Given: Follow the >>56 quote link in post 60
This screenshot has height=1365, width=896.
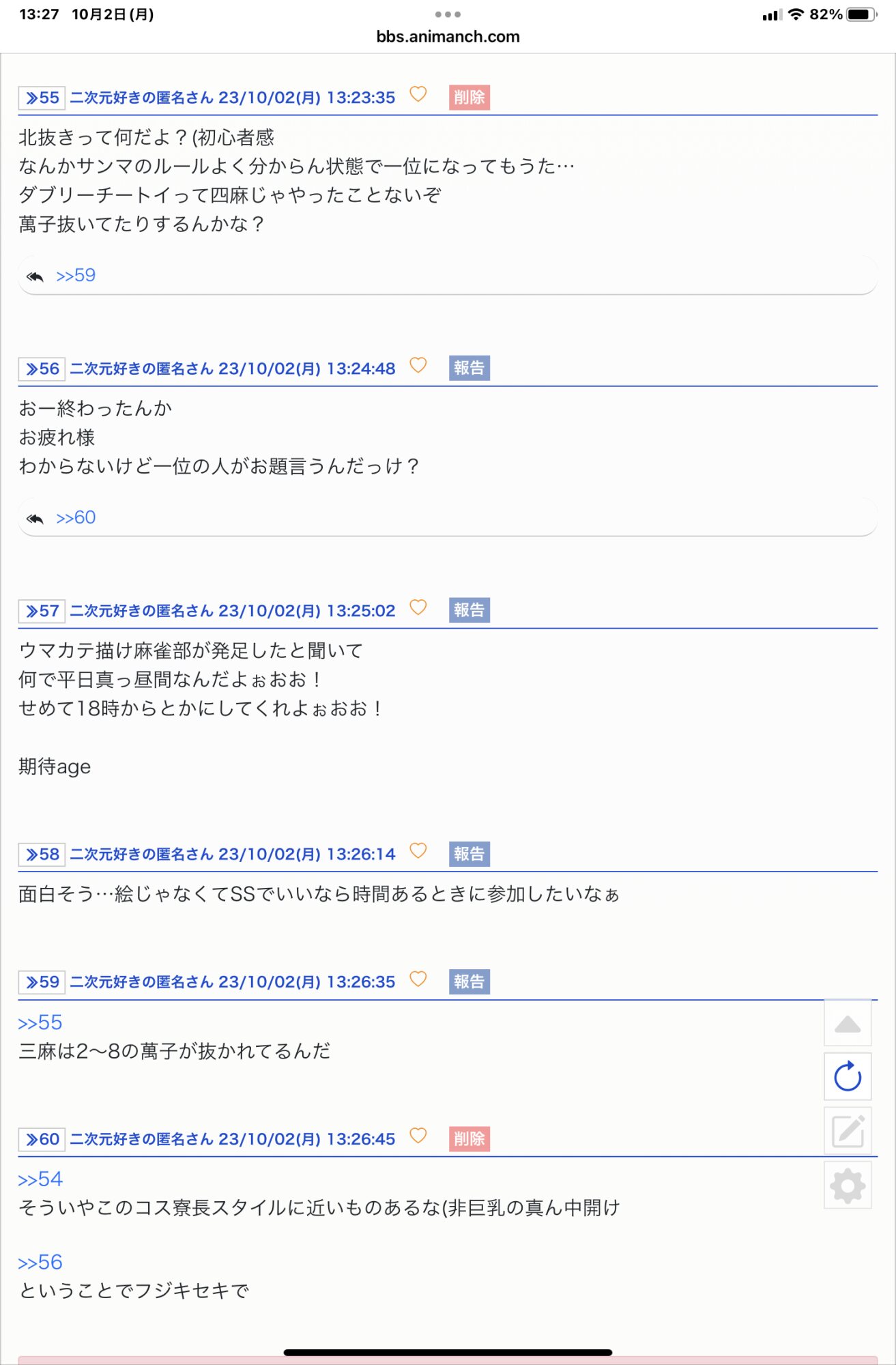Looking at the screenshot, I should 40,1262.
